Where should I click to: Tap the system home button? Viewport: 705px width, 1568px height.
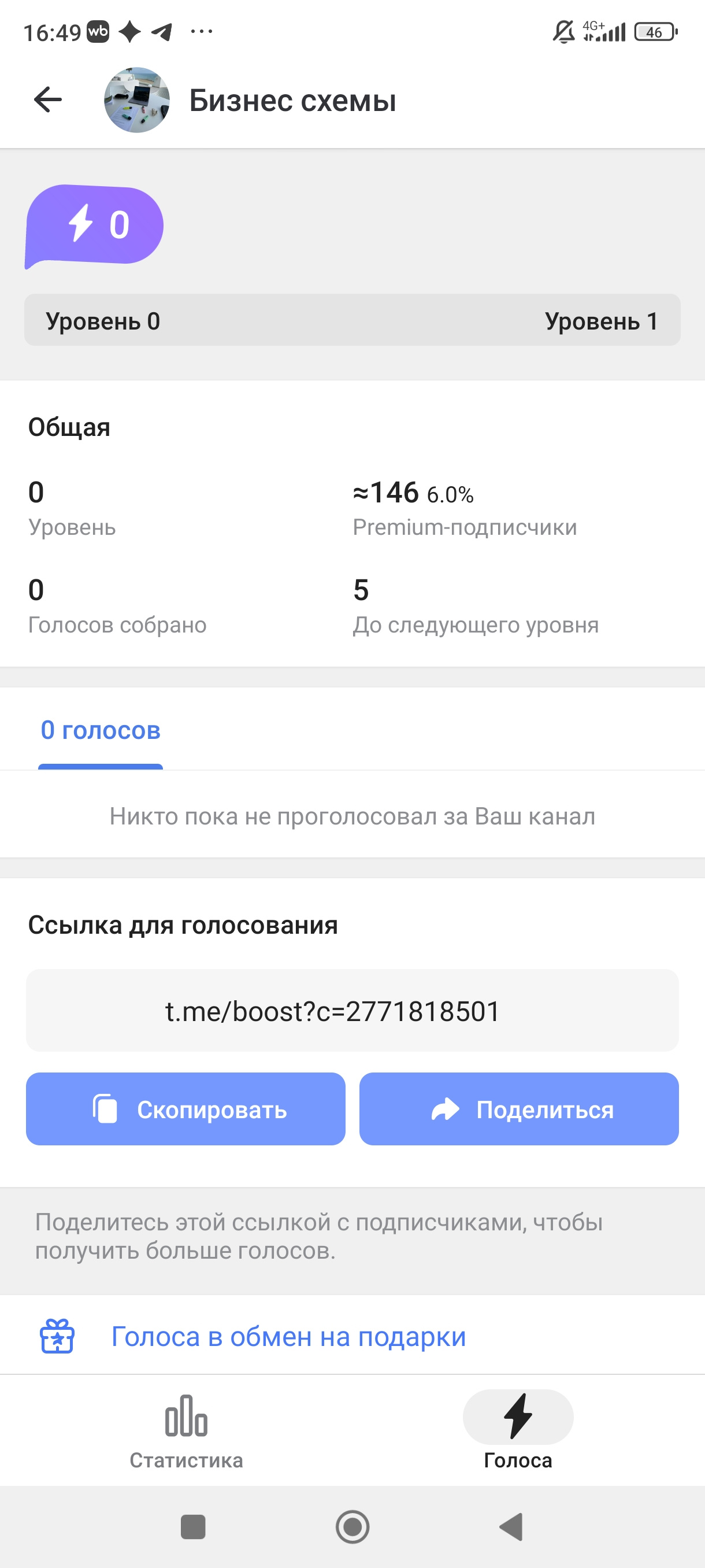coord(352,1526)
